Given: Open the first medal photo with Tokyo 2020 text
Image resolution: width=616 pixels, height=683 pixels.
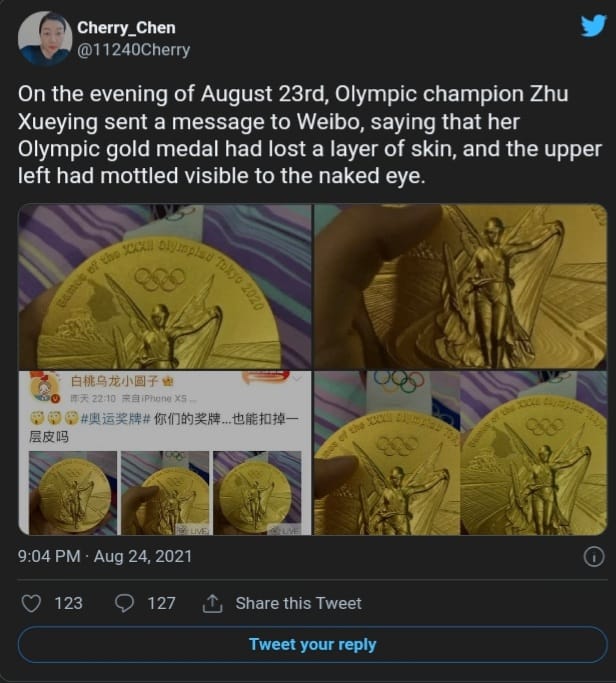Looking at the screenshot, I should 165,287.
